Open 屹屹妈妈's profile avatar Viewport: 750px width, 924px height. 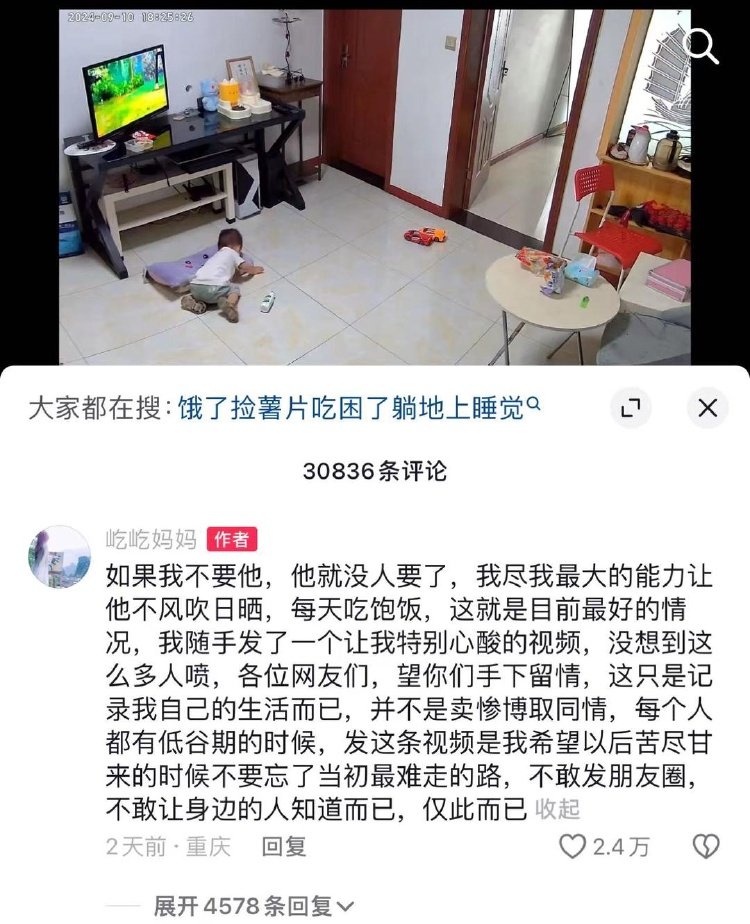(x=59, y=556)
